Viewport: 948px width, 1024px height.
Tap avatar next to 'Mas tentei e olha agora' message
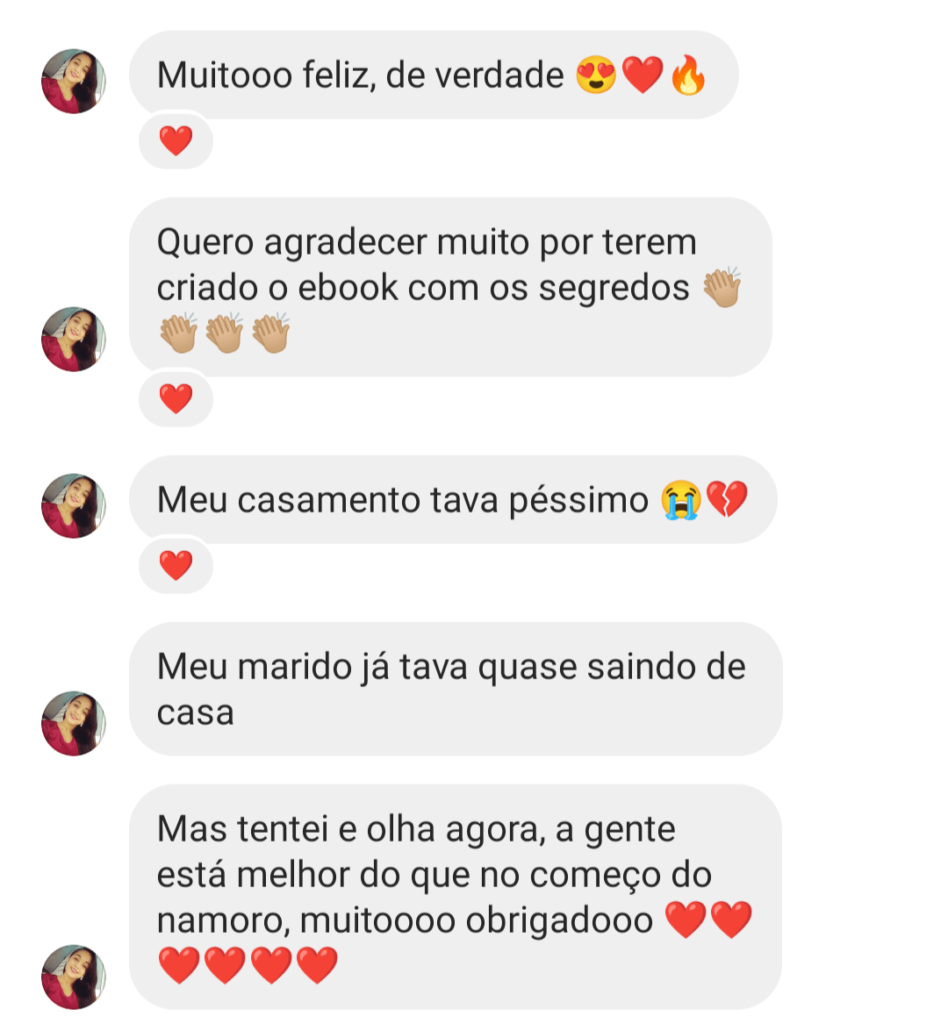[73, 977]
